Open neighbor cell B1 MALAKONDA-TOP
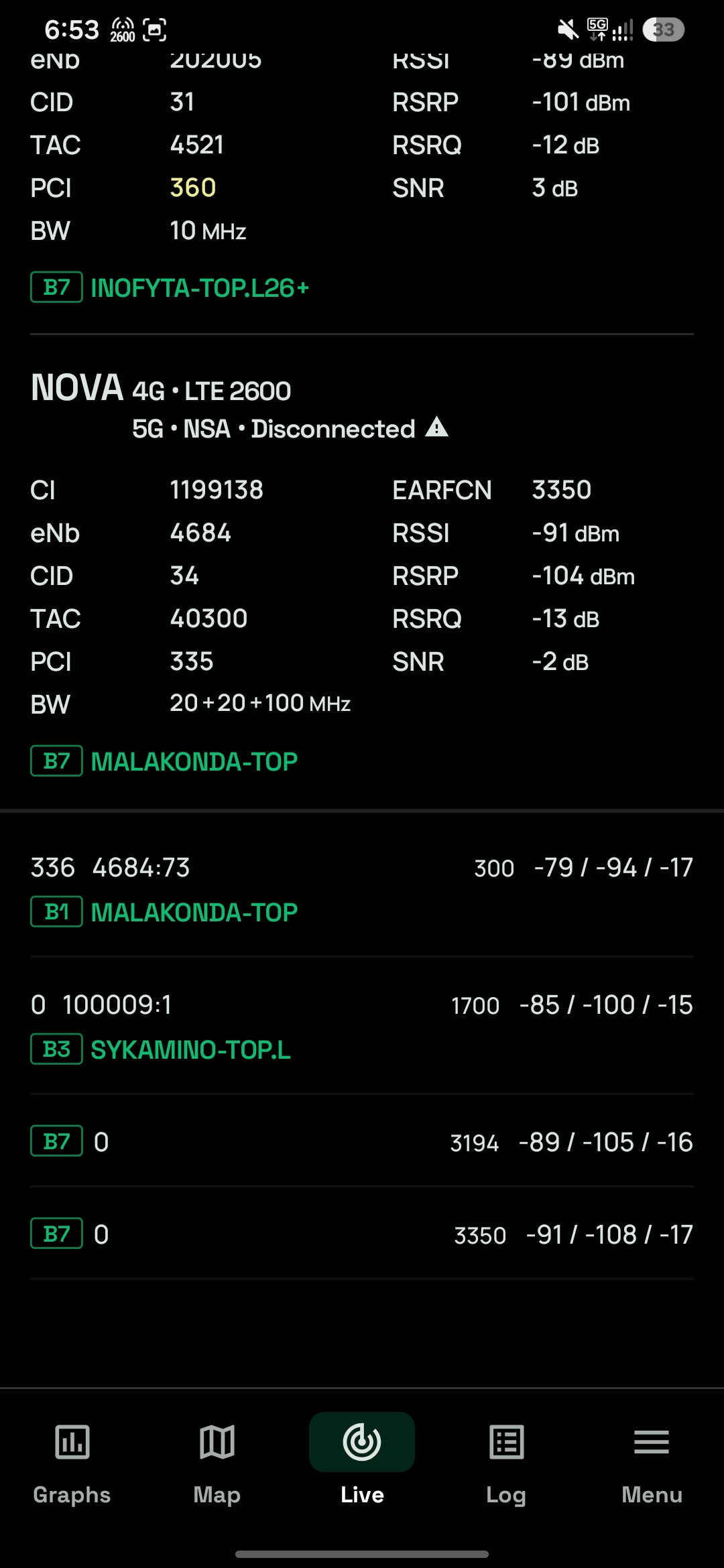Screen dimensions: 724x1568 click(x=362, y=889)
